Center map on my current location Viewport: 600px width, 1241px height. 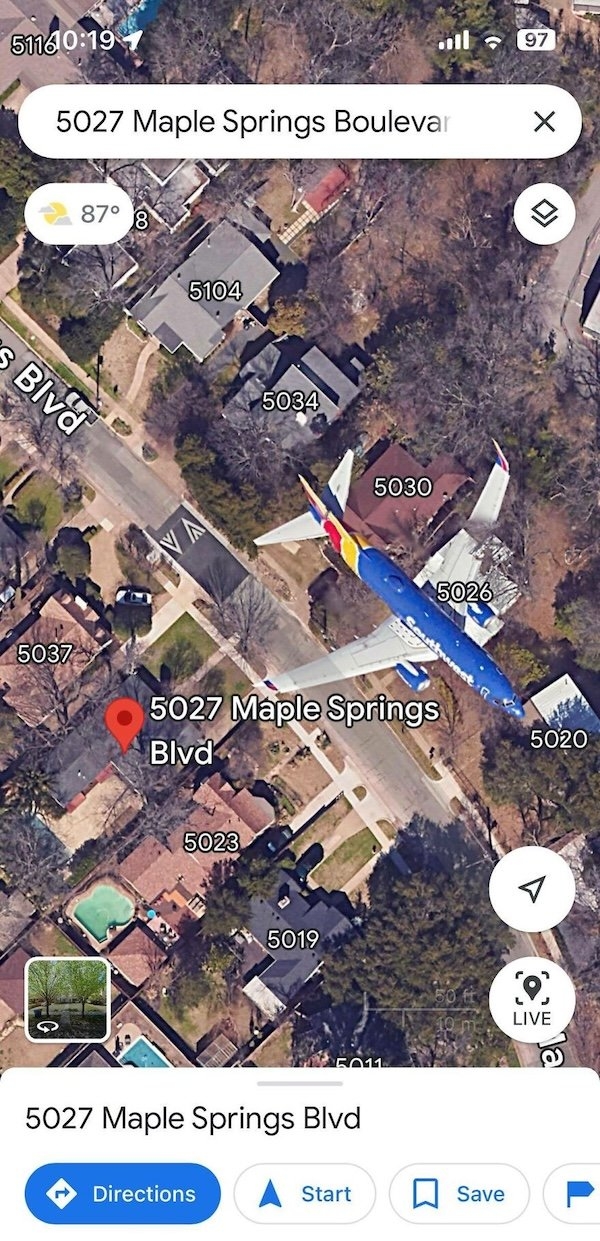(532, 889)
